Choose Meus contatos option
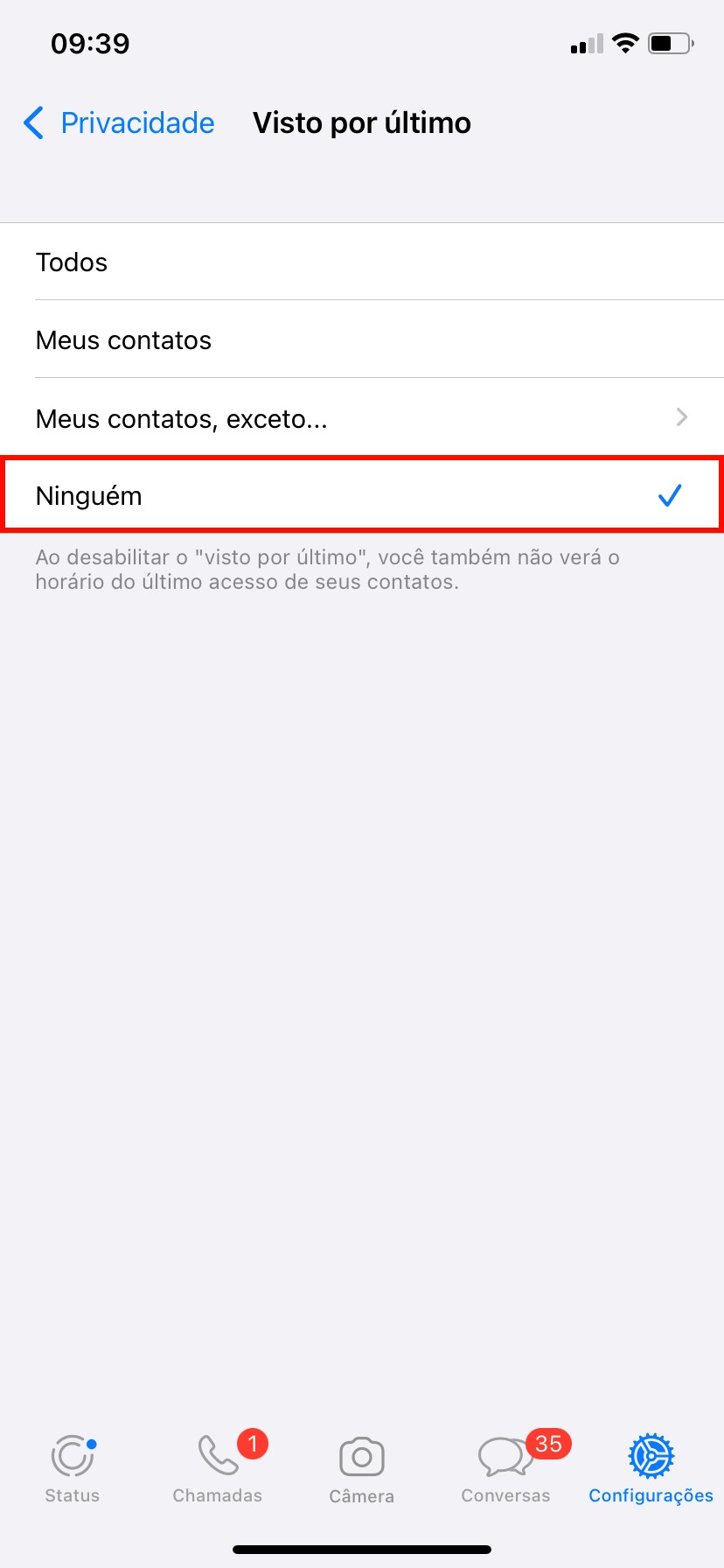 362,339
